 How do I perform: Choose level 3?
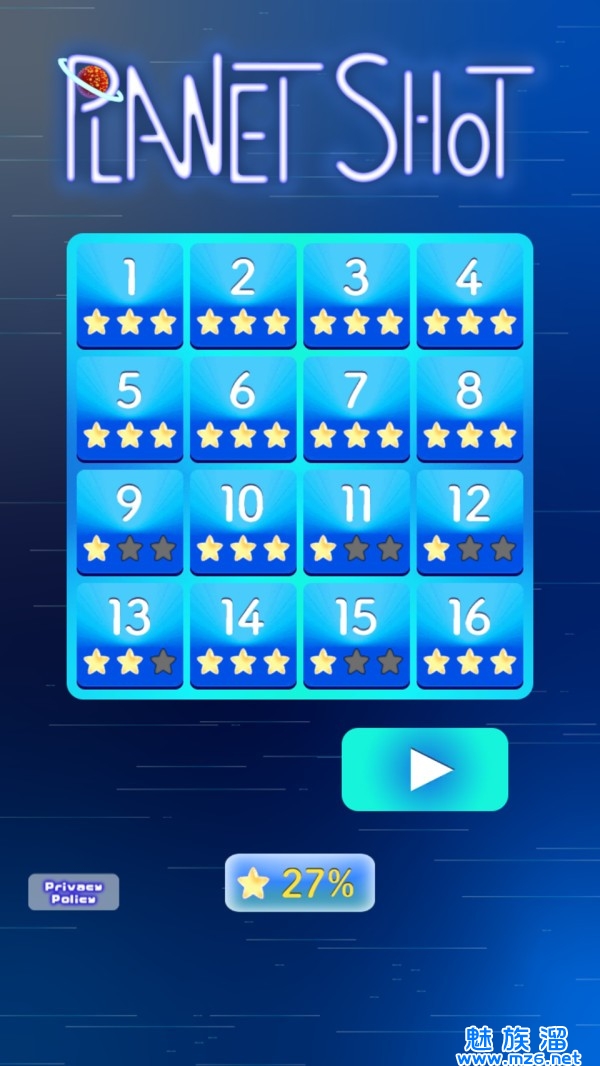point(356,296)
